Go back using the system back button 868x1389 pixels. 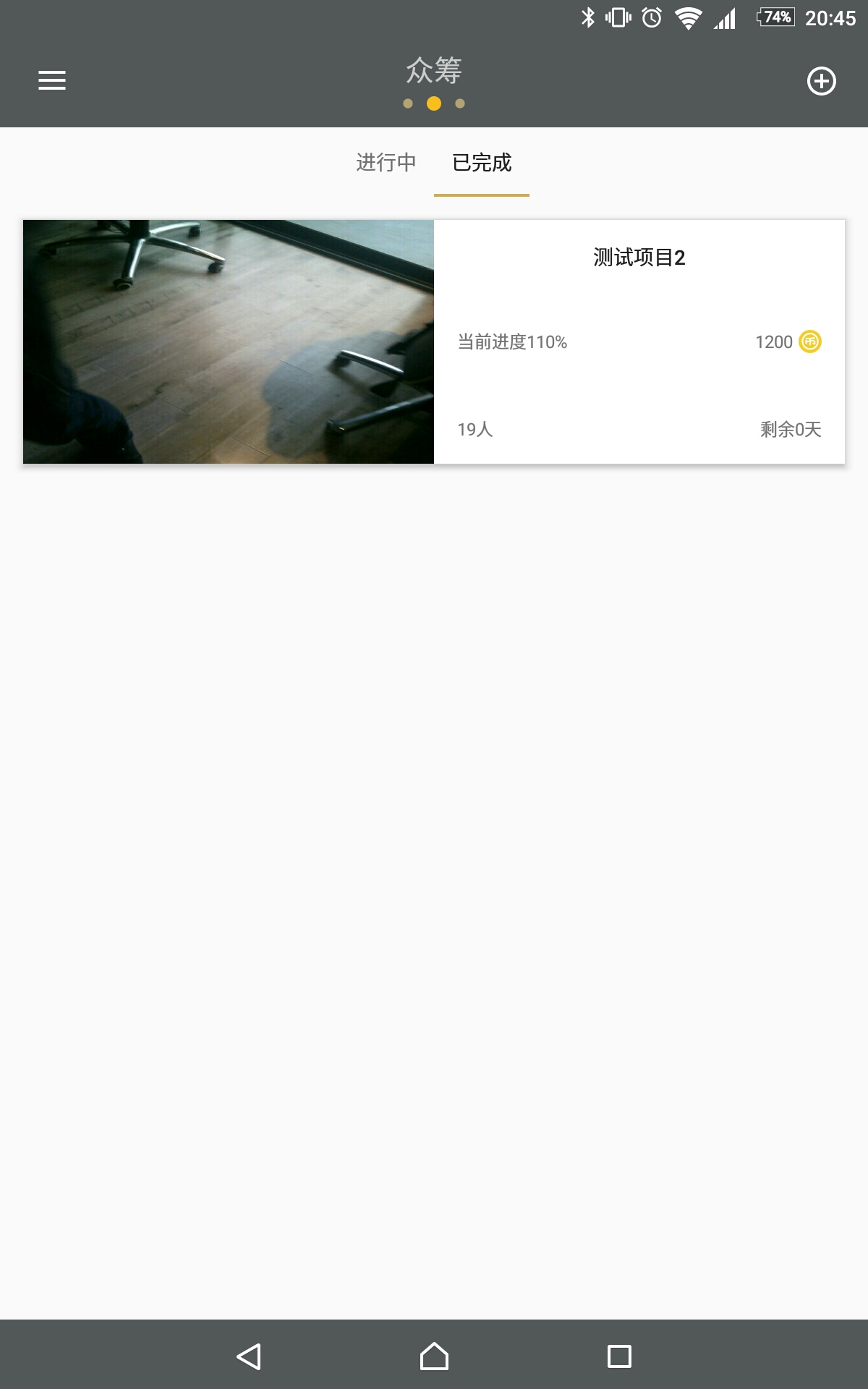(x=249, y=1356)
